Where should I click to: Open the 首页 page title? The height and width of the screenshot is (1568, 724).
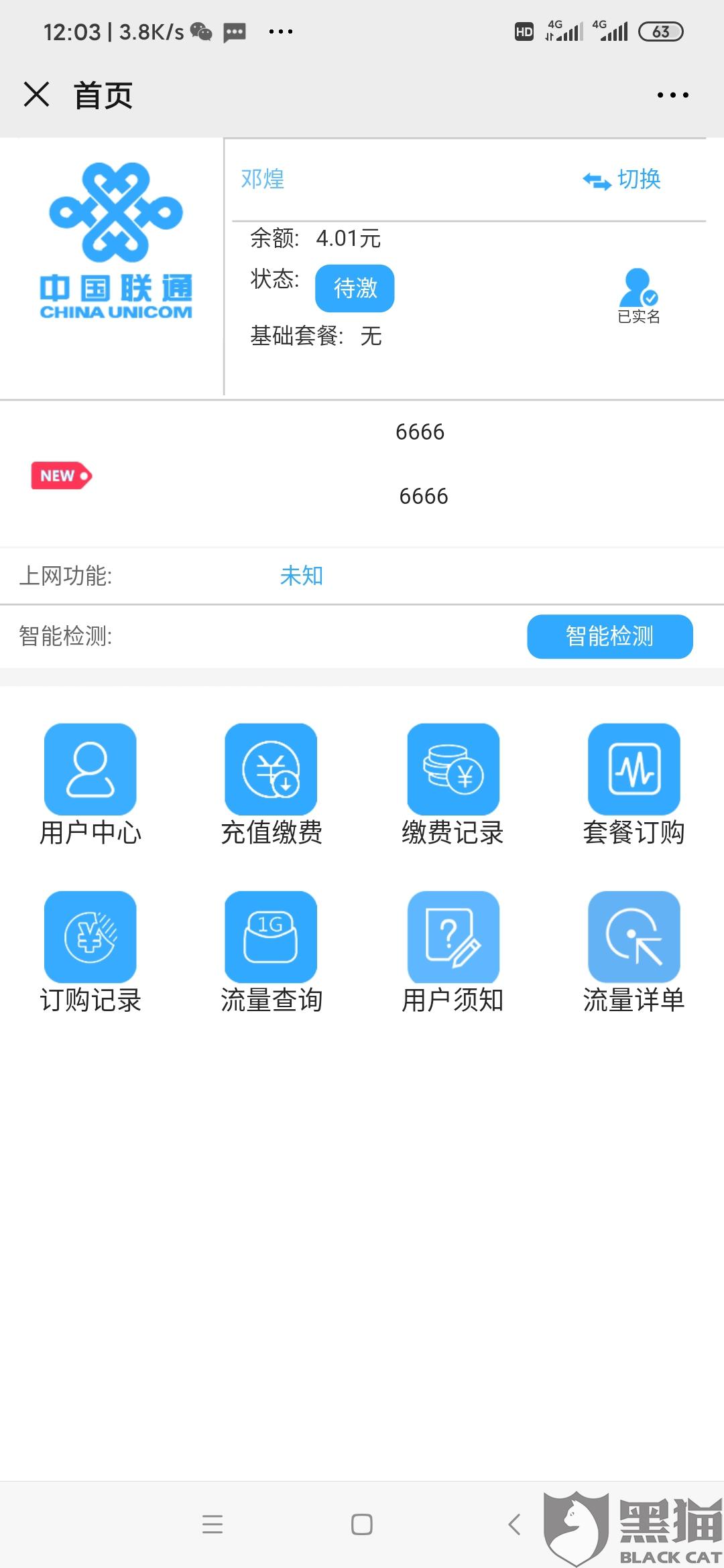coord(103,95)
